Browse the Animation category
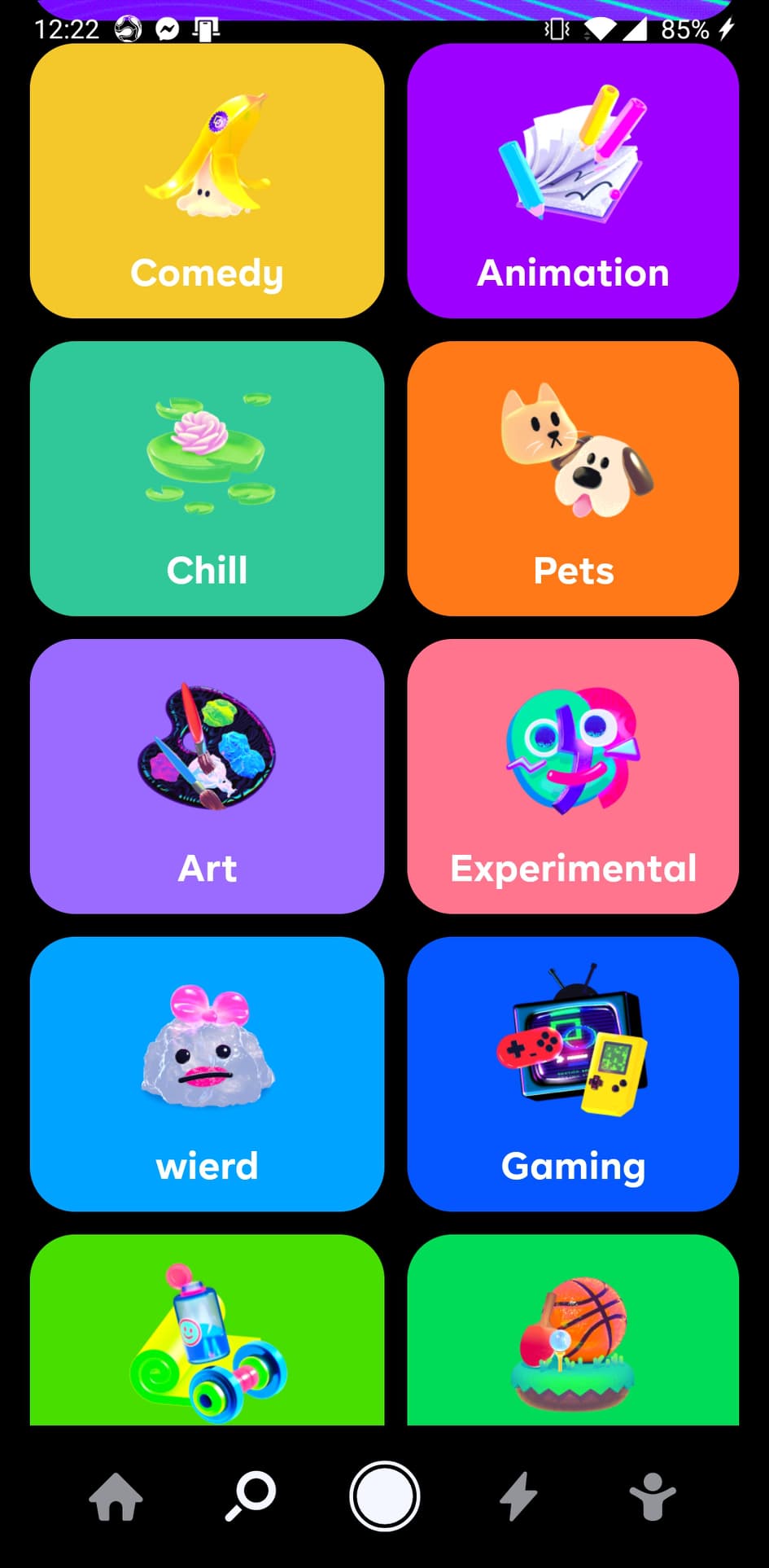This screenshot has width=769, height=1568. point(573,181)
